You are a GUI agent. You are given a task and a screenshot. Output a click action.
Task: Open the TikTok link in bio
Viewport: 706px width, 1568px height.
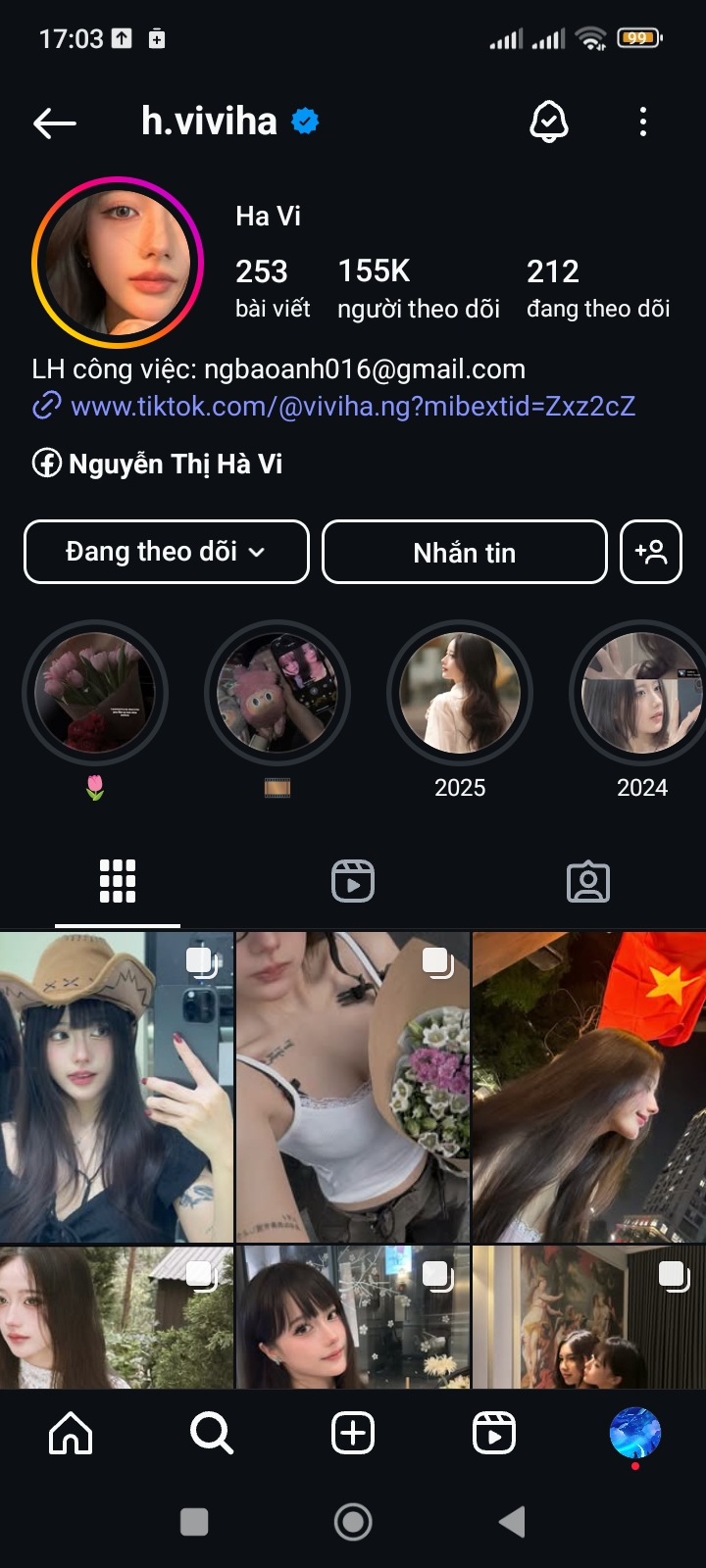[x=353, y=406]
